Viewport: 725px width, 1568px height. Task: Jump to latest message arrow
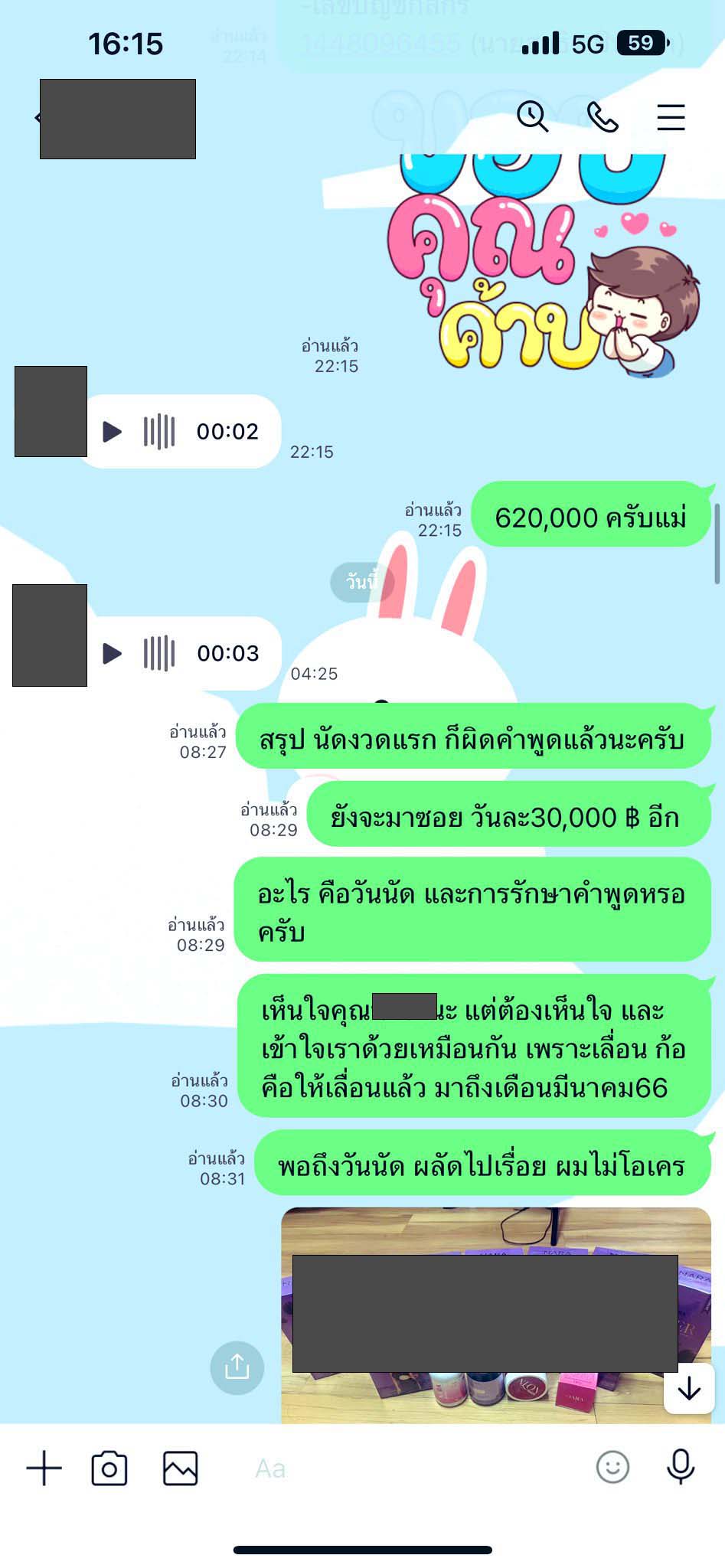point(689,1389)
